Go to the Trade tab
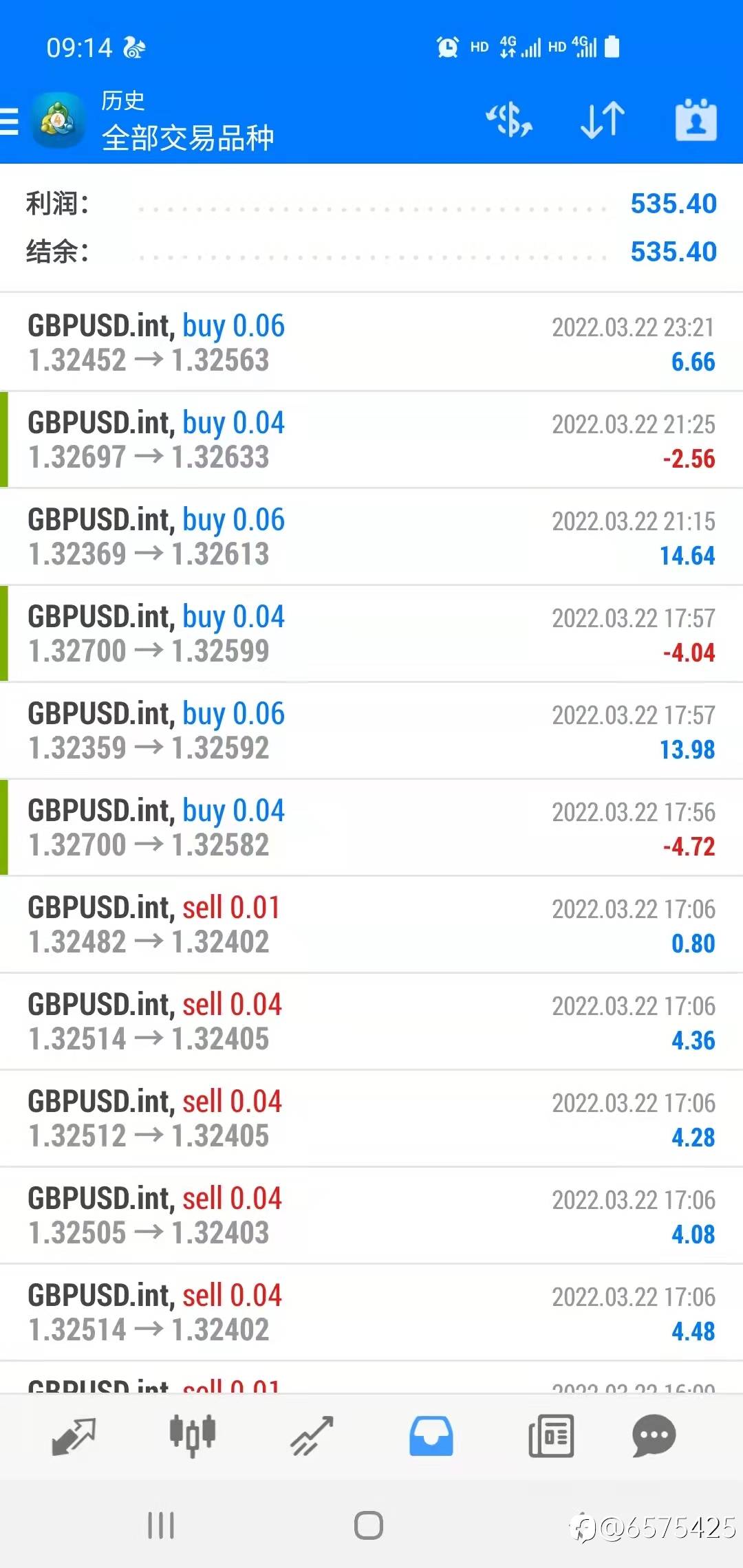 click(312, 1436)
